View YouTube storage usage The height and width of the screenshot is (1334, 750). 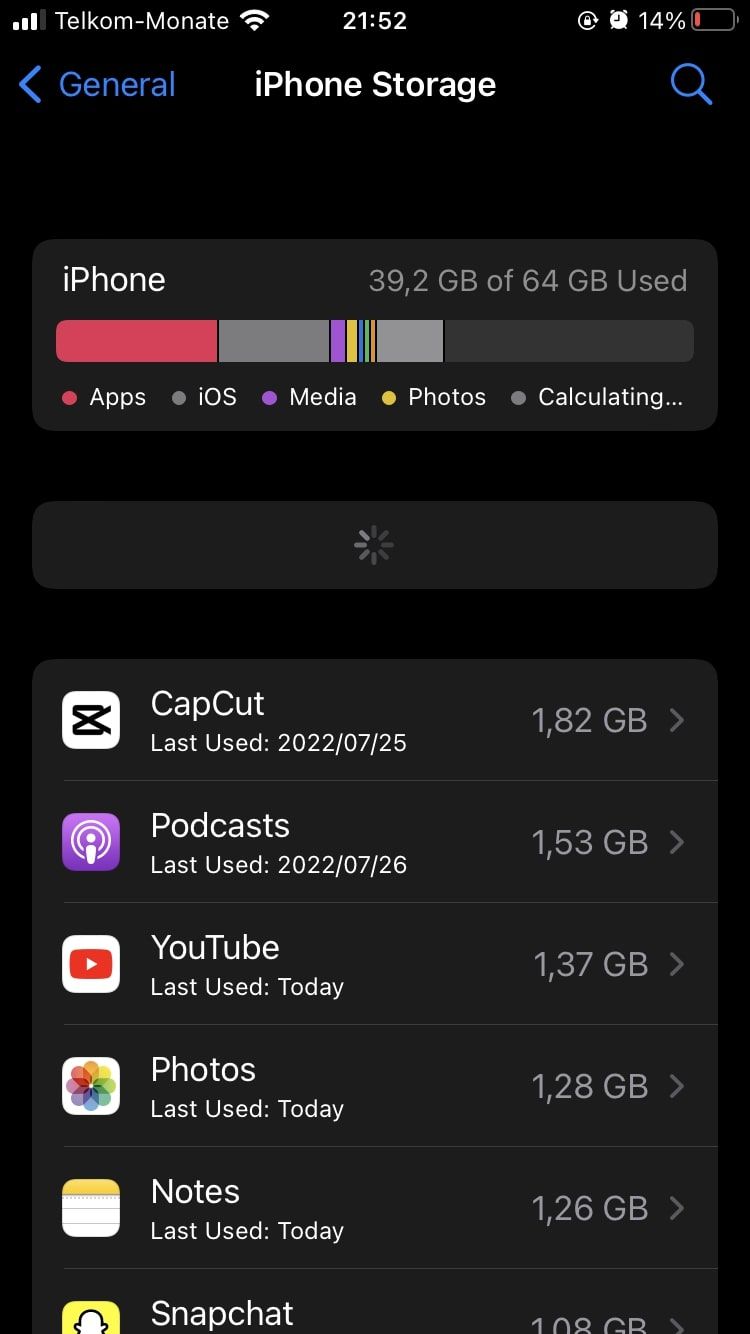pyautogui.click(x=375, y=964)
